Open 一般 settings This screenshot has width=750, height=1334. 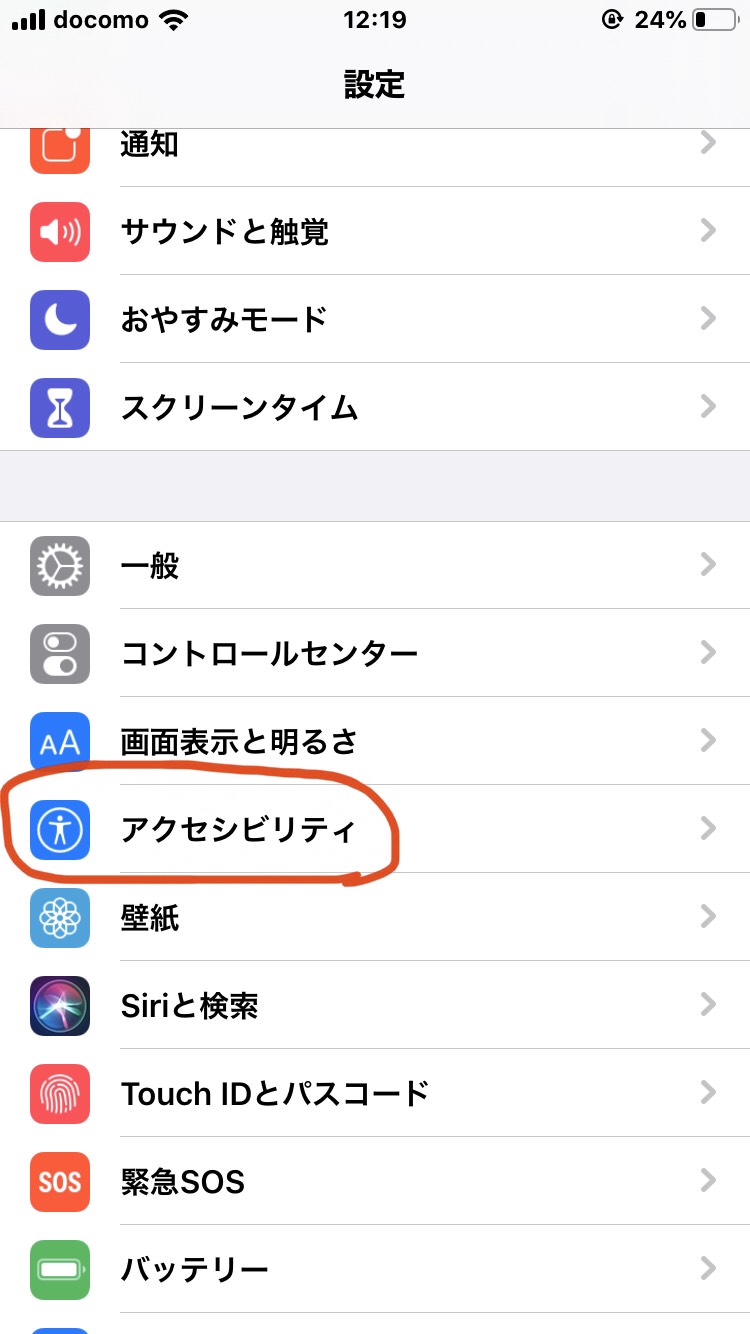[375, 566]
